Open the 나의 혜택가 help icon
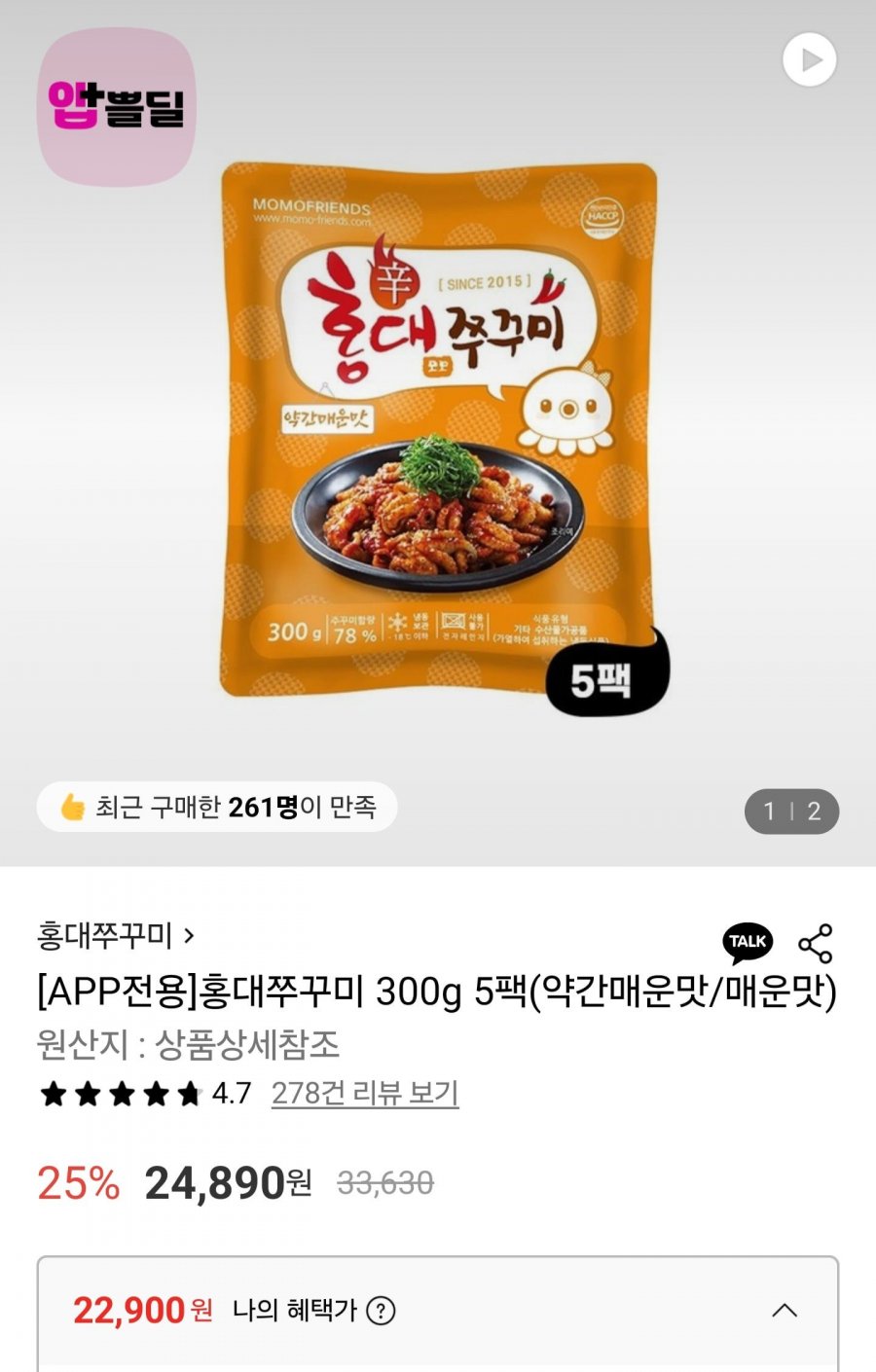 coord(381,1311)
